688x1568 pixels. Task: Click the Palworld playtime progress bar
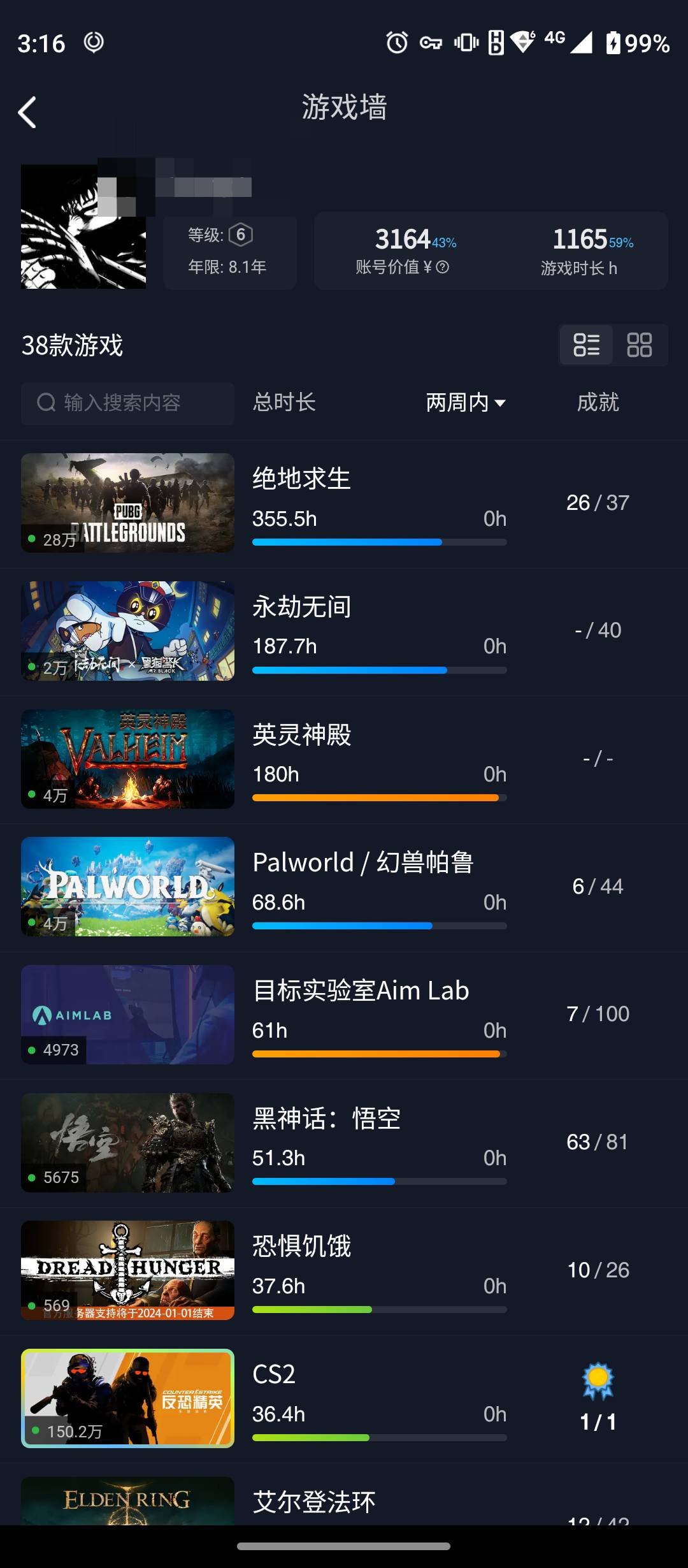coord(379,925)
